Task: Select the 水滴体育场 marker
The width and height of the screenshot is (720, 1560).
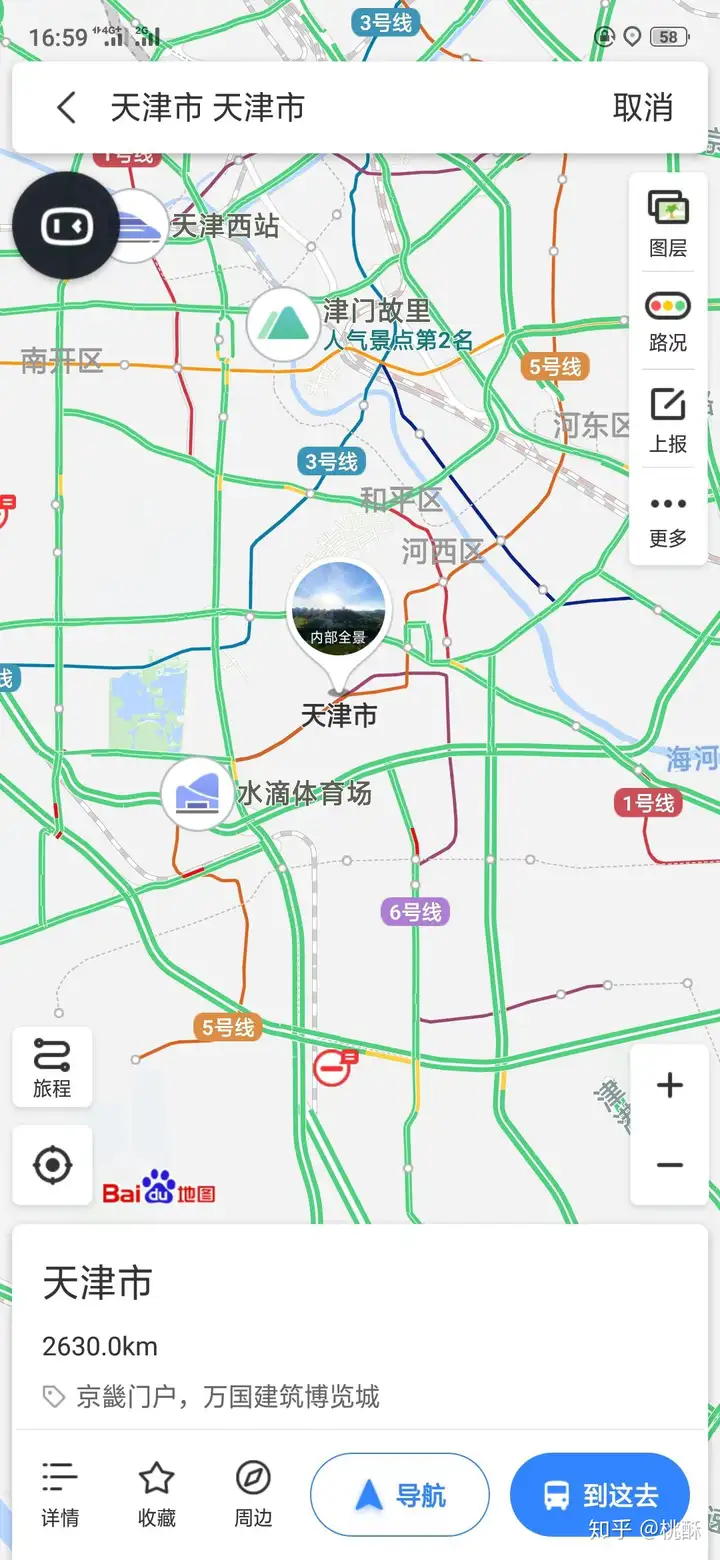Action: coord(197,794)
